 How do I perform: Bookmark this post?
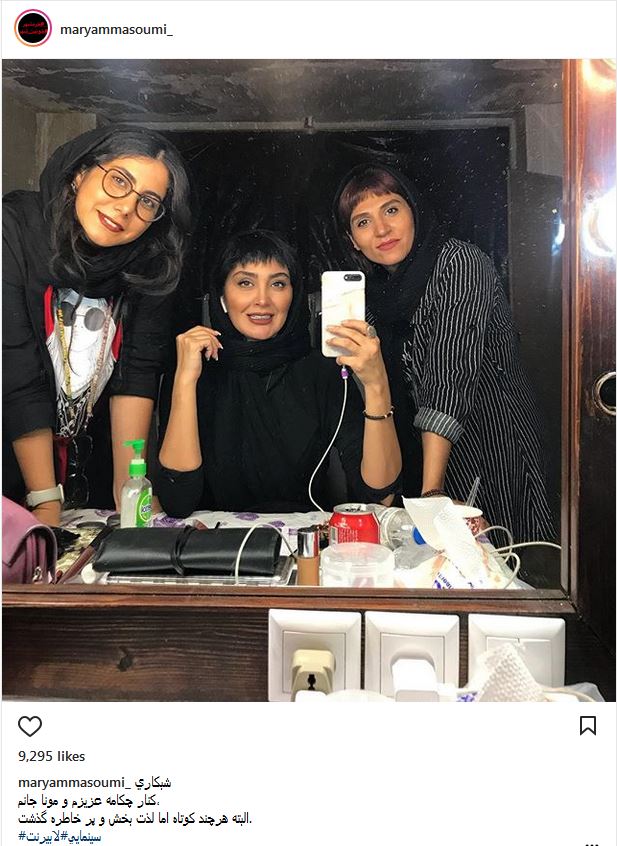pos(588,726)
